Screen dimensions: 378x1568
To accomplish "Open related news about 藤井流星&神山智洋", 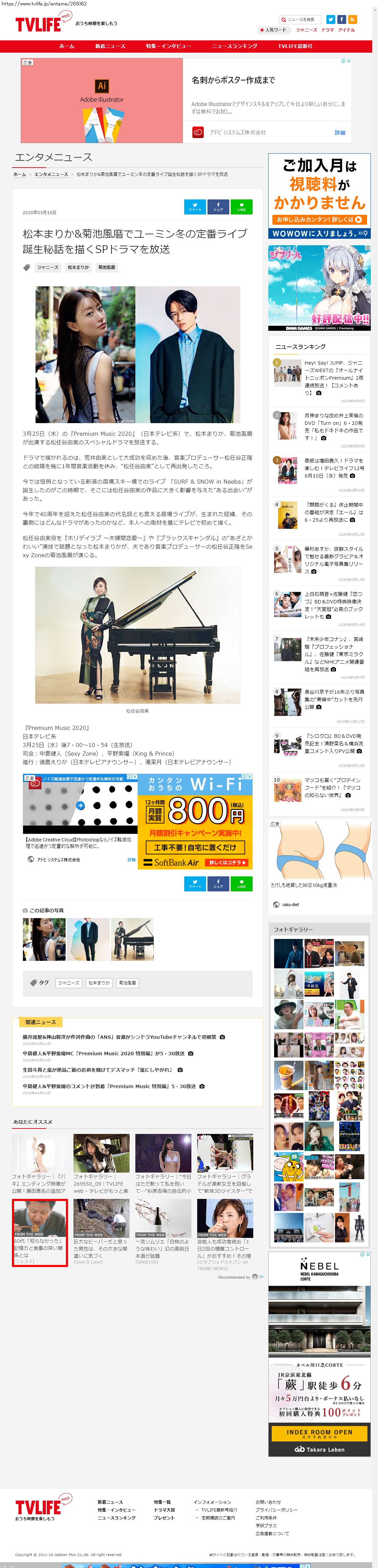I will [x=119, y=1036].
